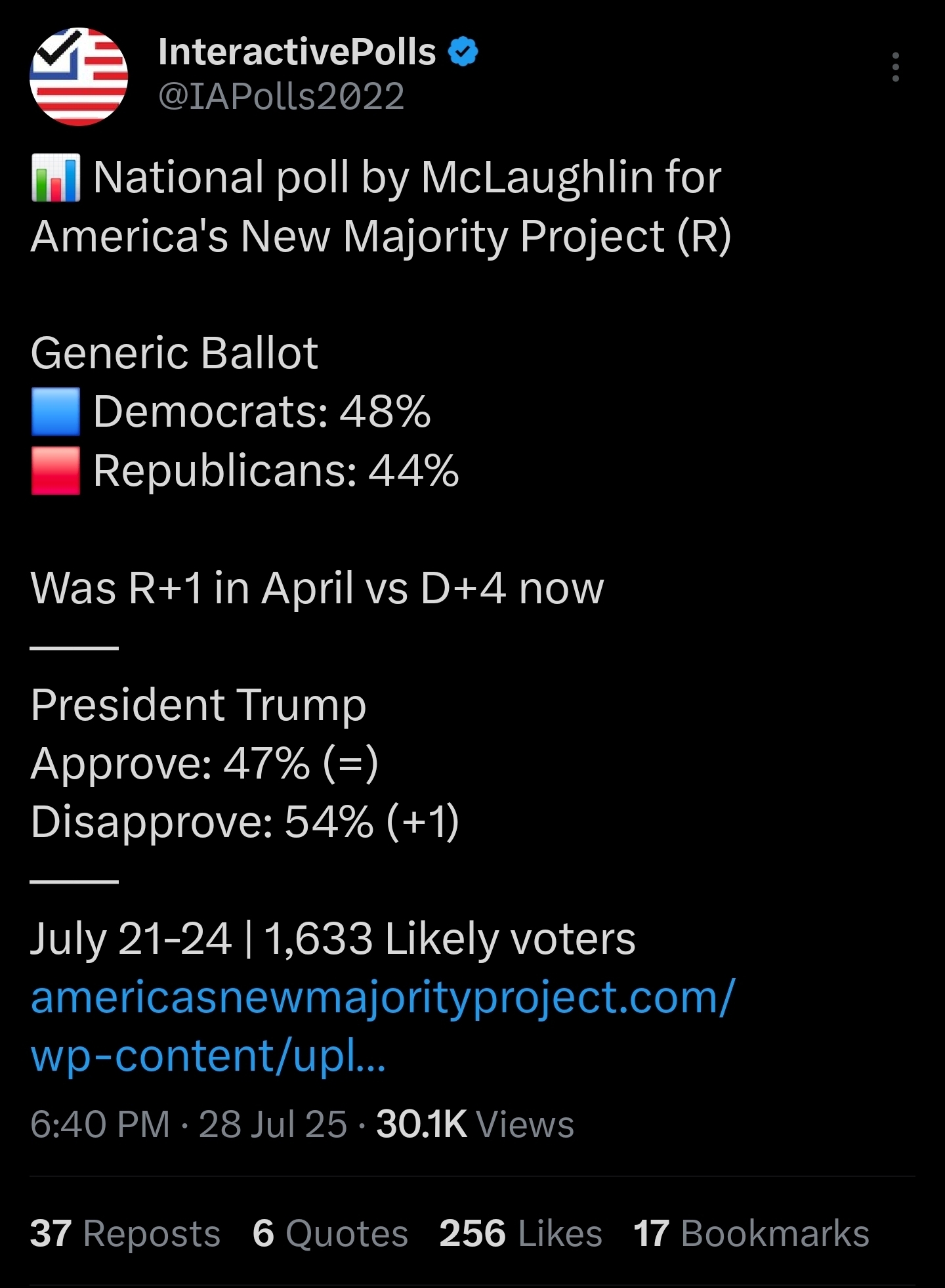
Task: View the 256 Likes list
Action: 520,1233
